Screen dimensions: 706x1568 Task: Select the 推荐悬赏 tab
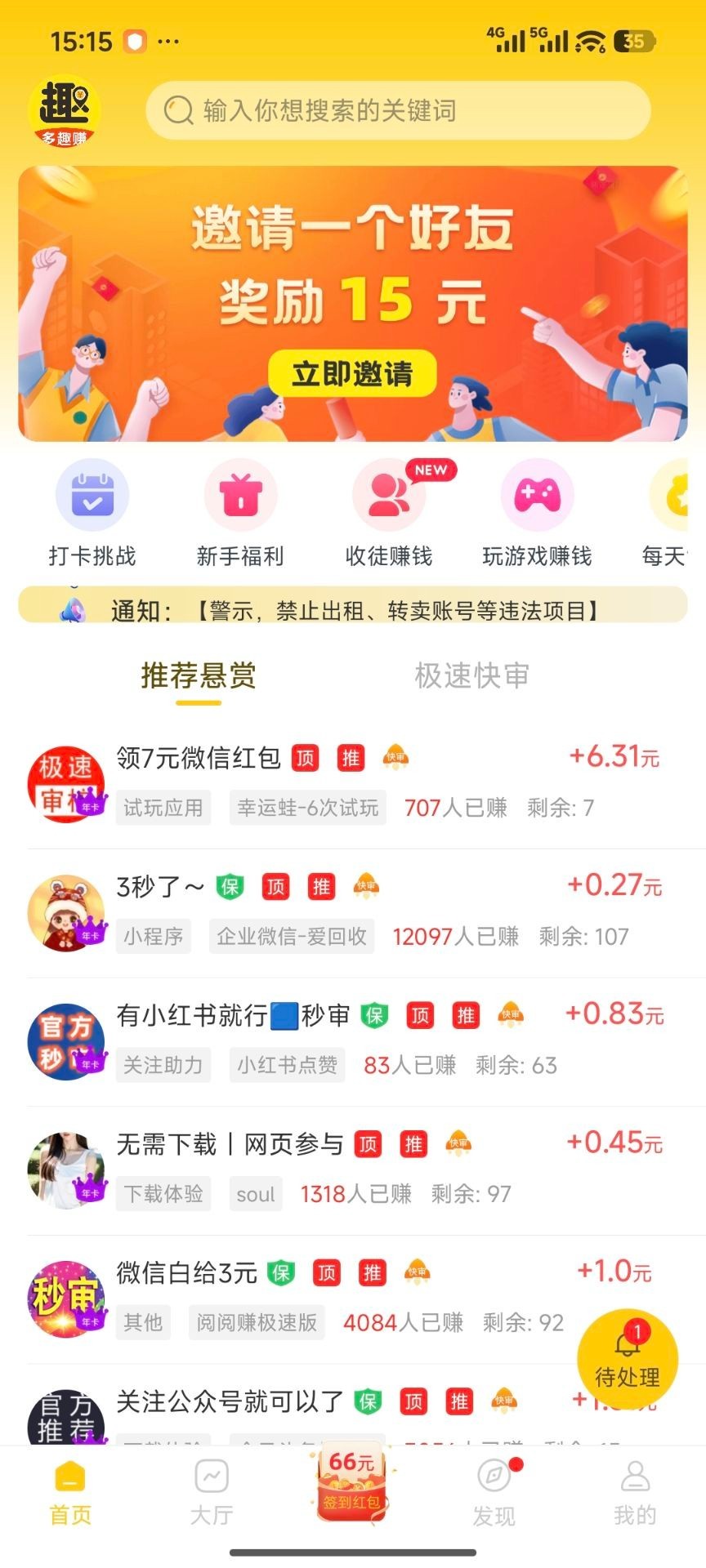(196, 675)
